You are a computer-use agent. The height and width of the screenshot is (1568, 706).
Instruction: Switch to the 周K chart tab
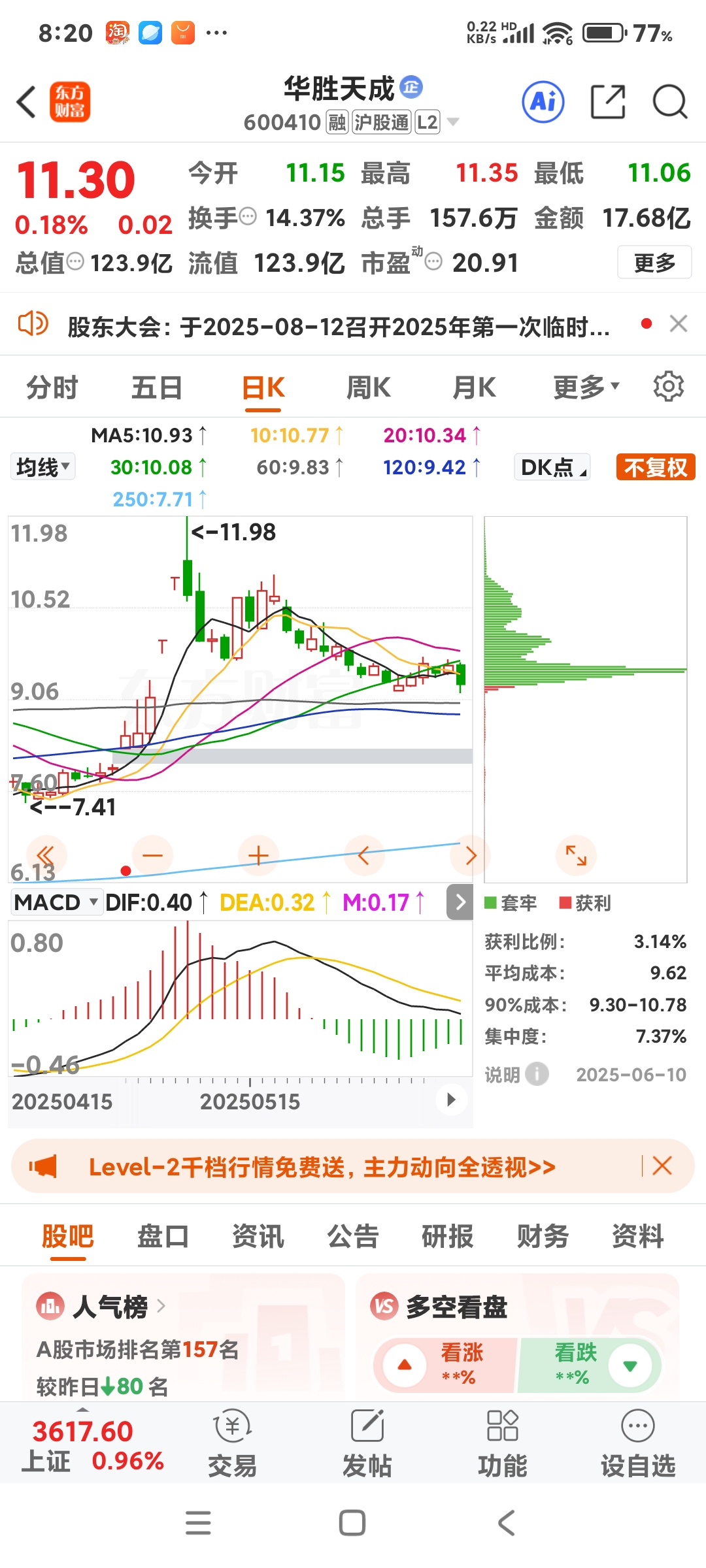point(369,387)
